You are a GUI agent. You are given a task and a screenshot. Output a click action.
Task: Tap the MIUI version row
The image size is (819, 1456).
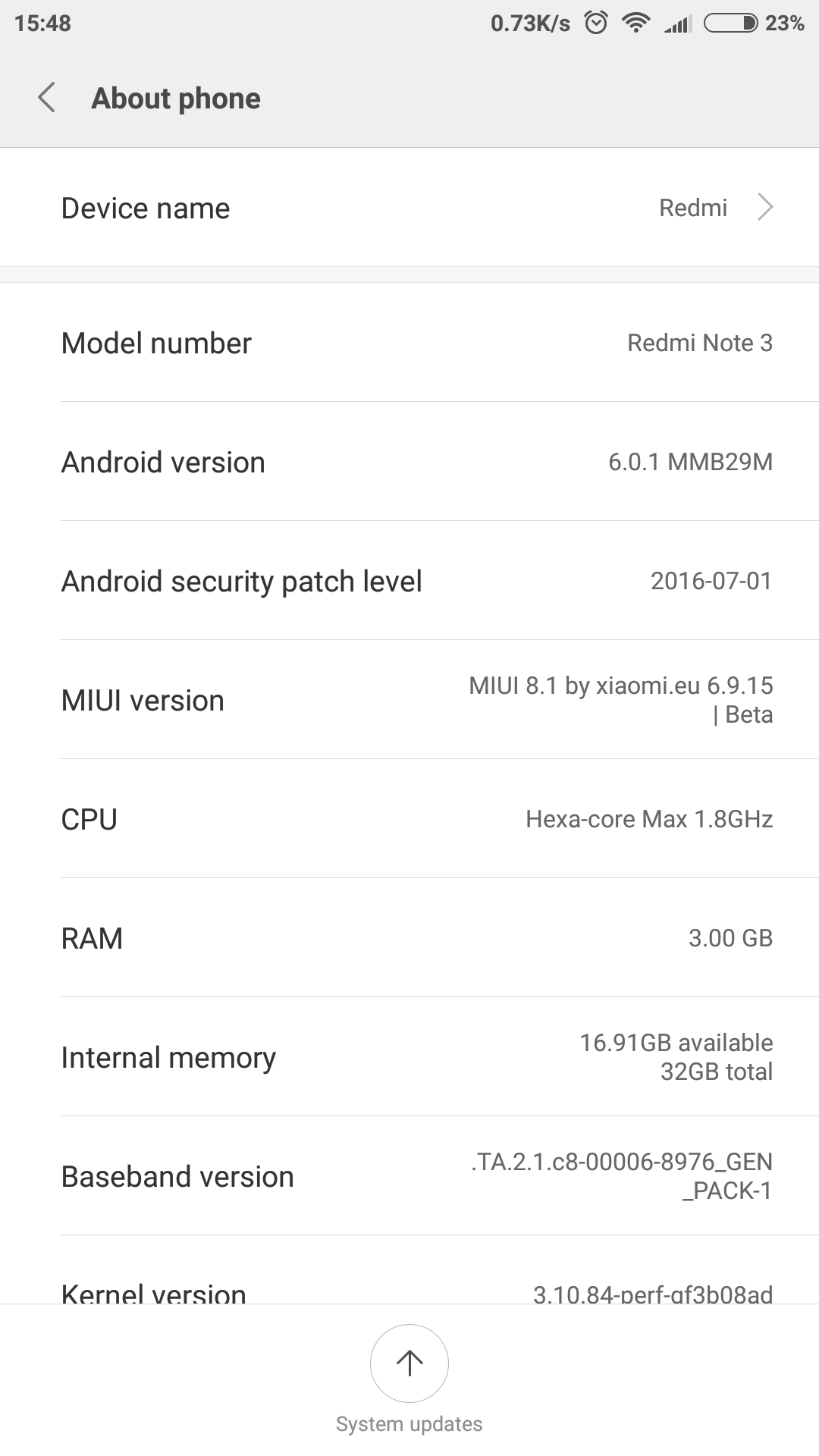[409, 700]
